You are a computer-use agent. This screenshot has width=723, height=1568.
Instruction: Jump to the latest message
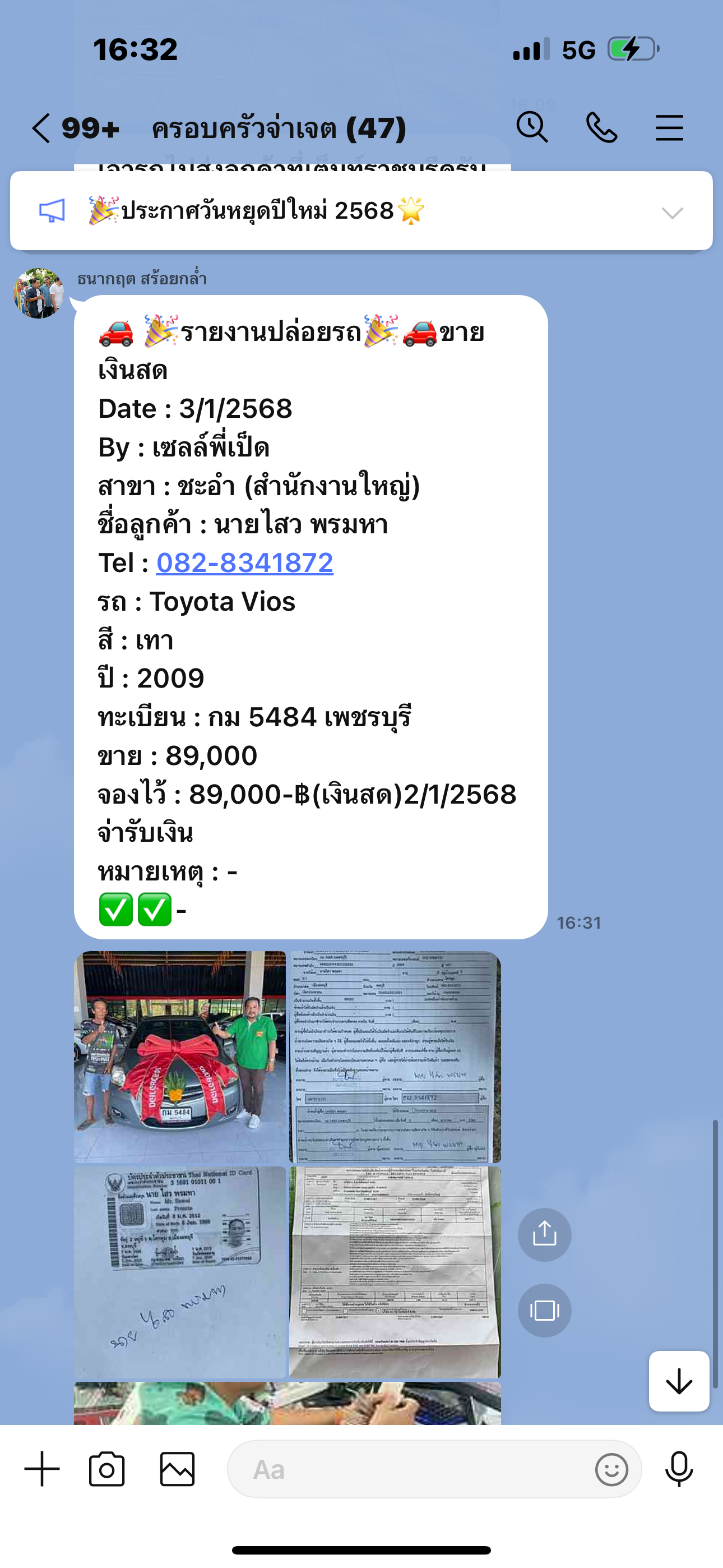point(679,1381)
